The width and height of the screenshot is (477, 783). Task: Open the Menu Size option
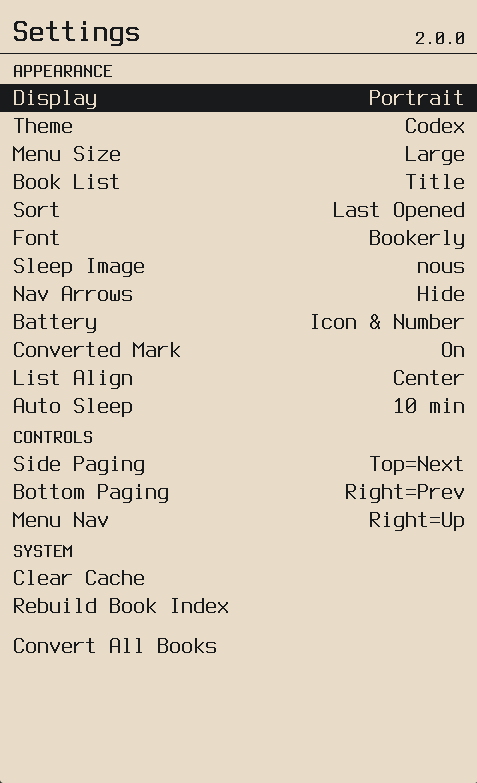pos(238,154)
